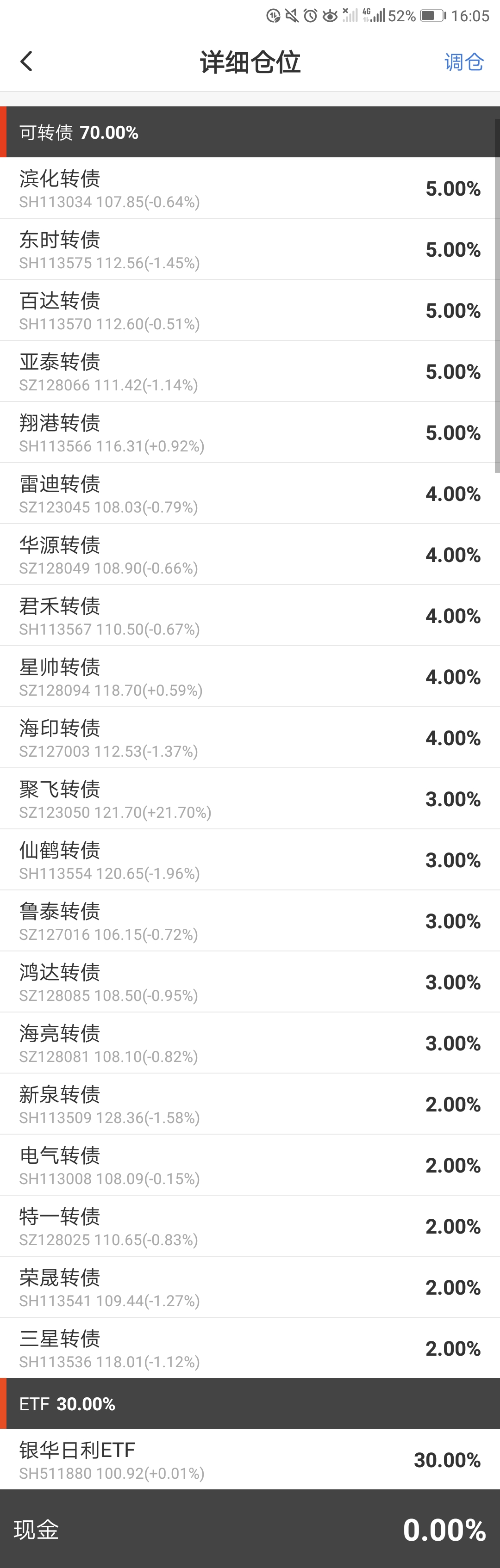
Task: Tap 调仓 to rebalance positions
Action: click(463, 62)
